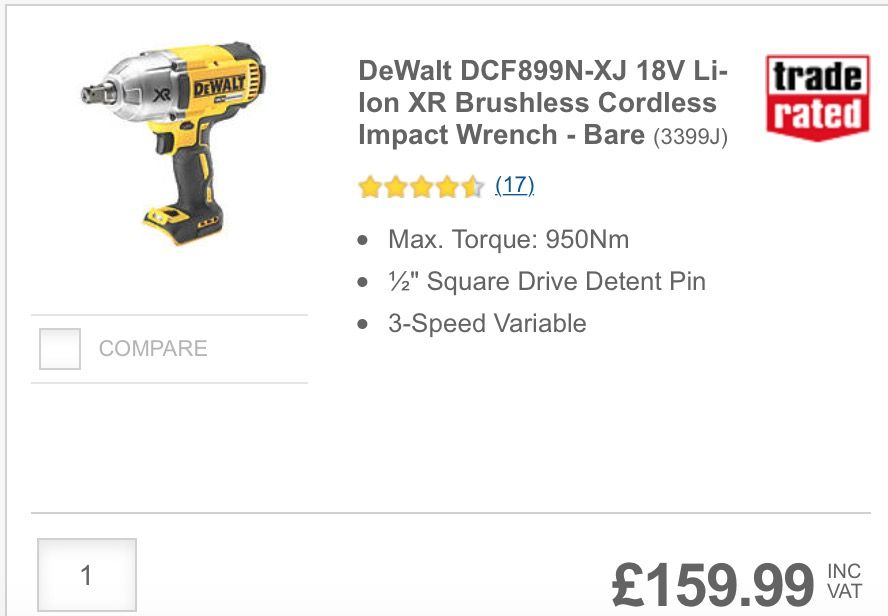Image resolution: width=888 pixels, height=616 pixels.
Task: Open the (17) reviews link
Action: [514, 185]
